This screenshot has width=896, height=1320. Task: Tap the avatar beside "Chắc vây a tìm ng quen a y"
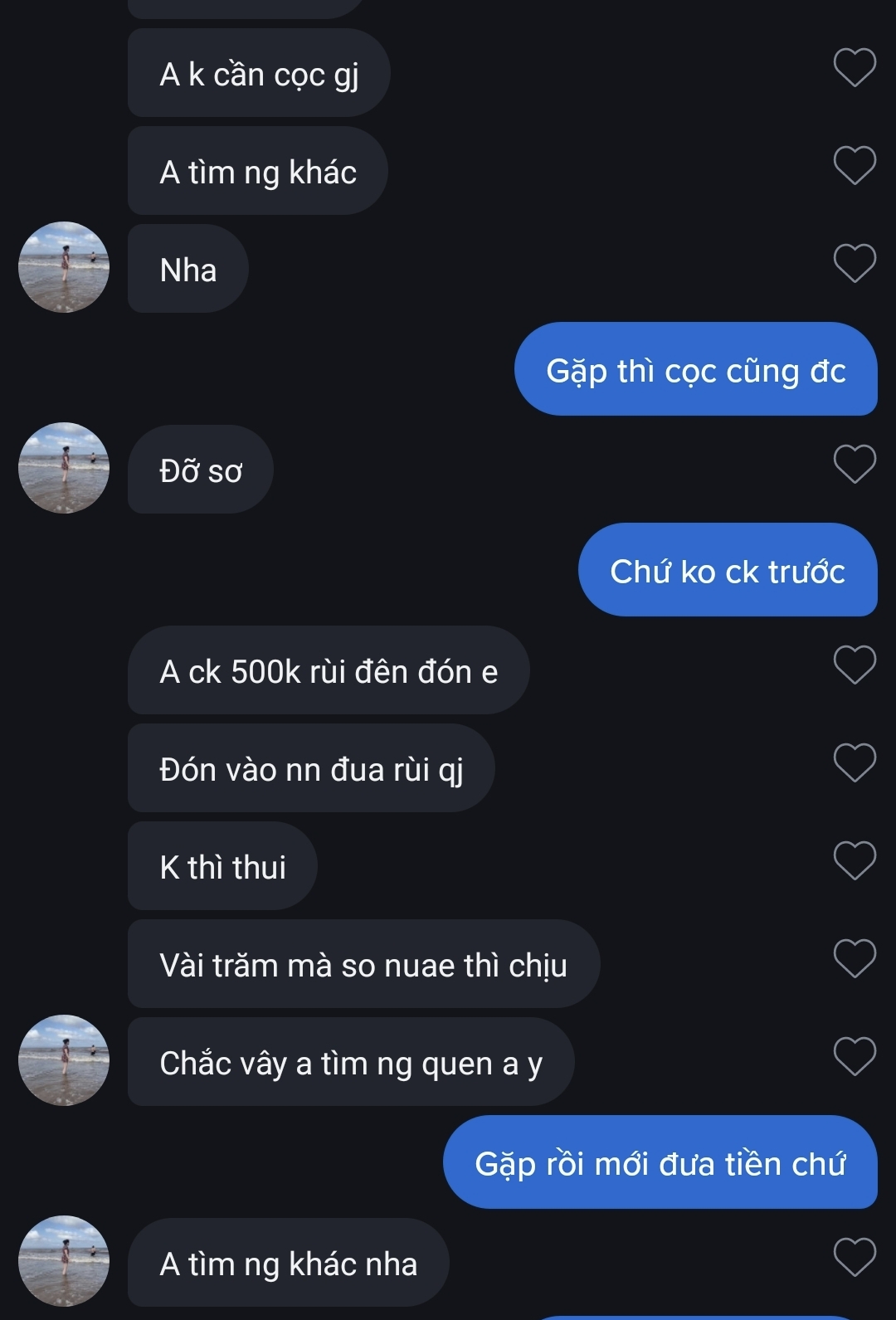(64, 1060)
